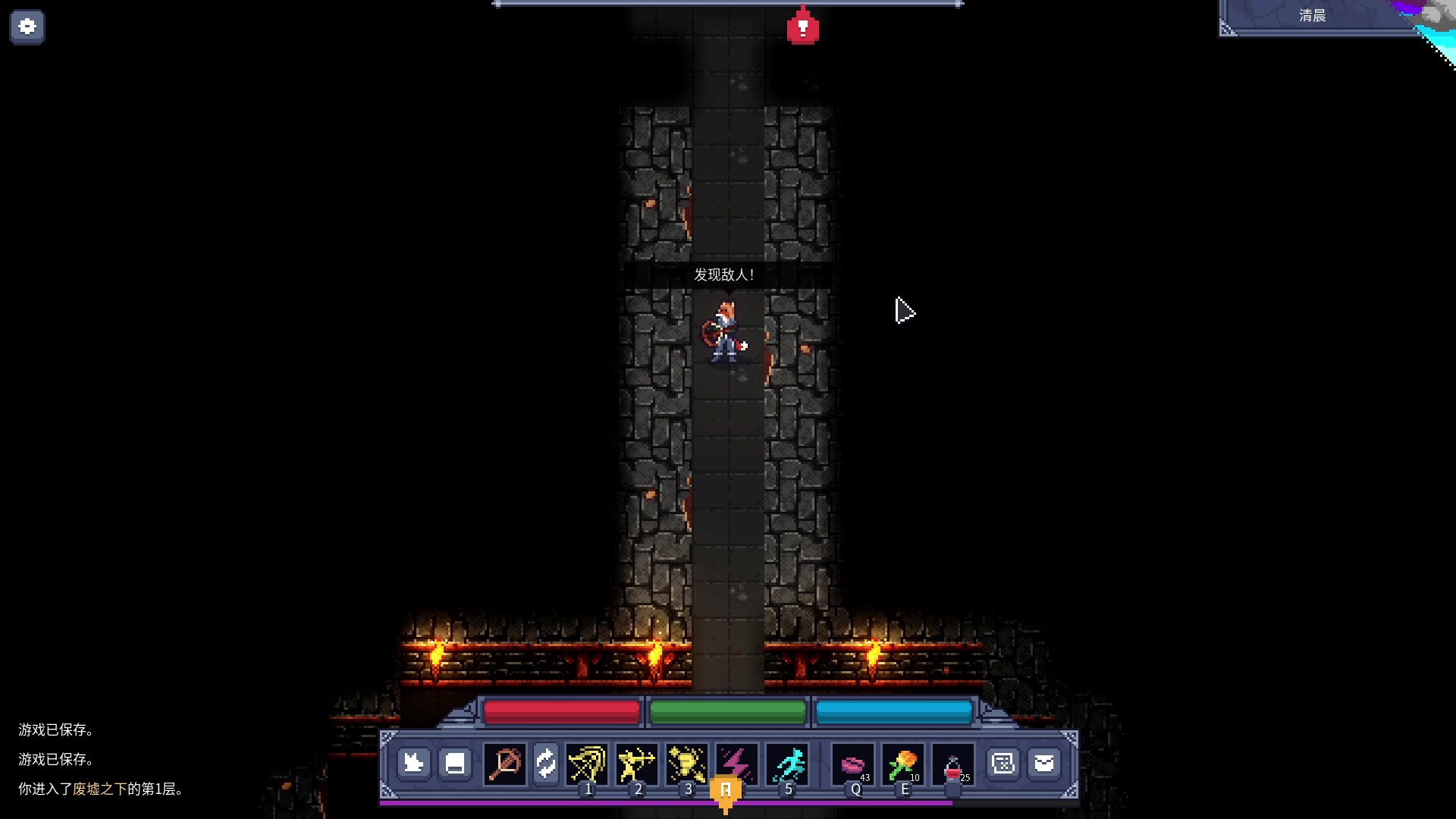Viewport: 1456px width, 819px height.
Task: Open the map button on the hotbar
Action: pos(1003,763)
